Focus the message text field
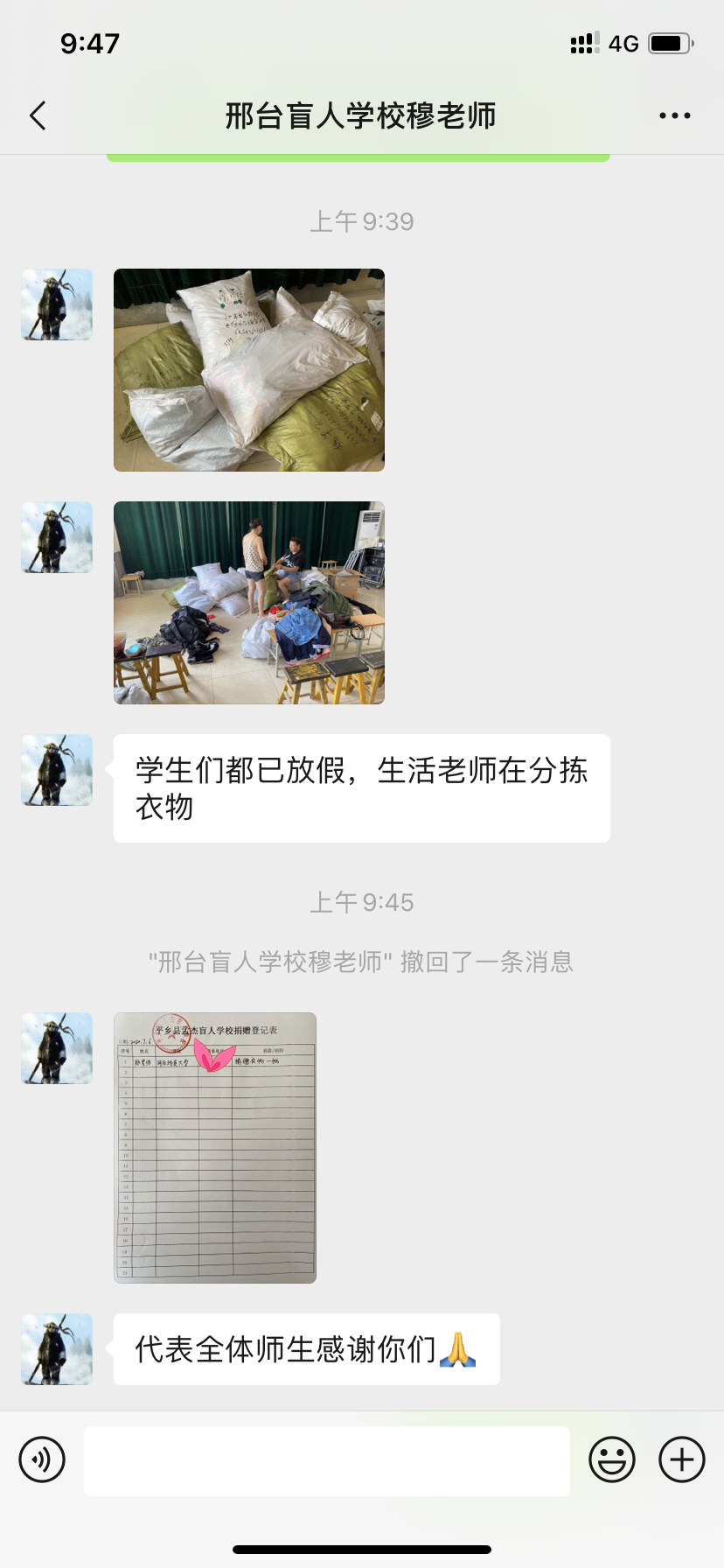Image resolution: width=724 pixels, height=1568 pixels. (x=327, y=1460)
